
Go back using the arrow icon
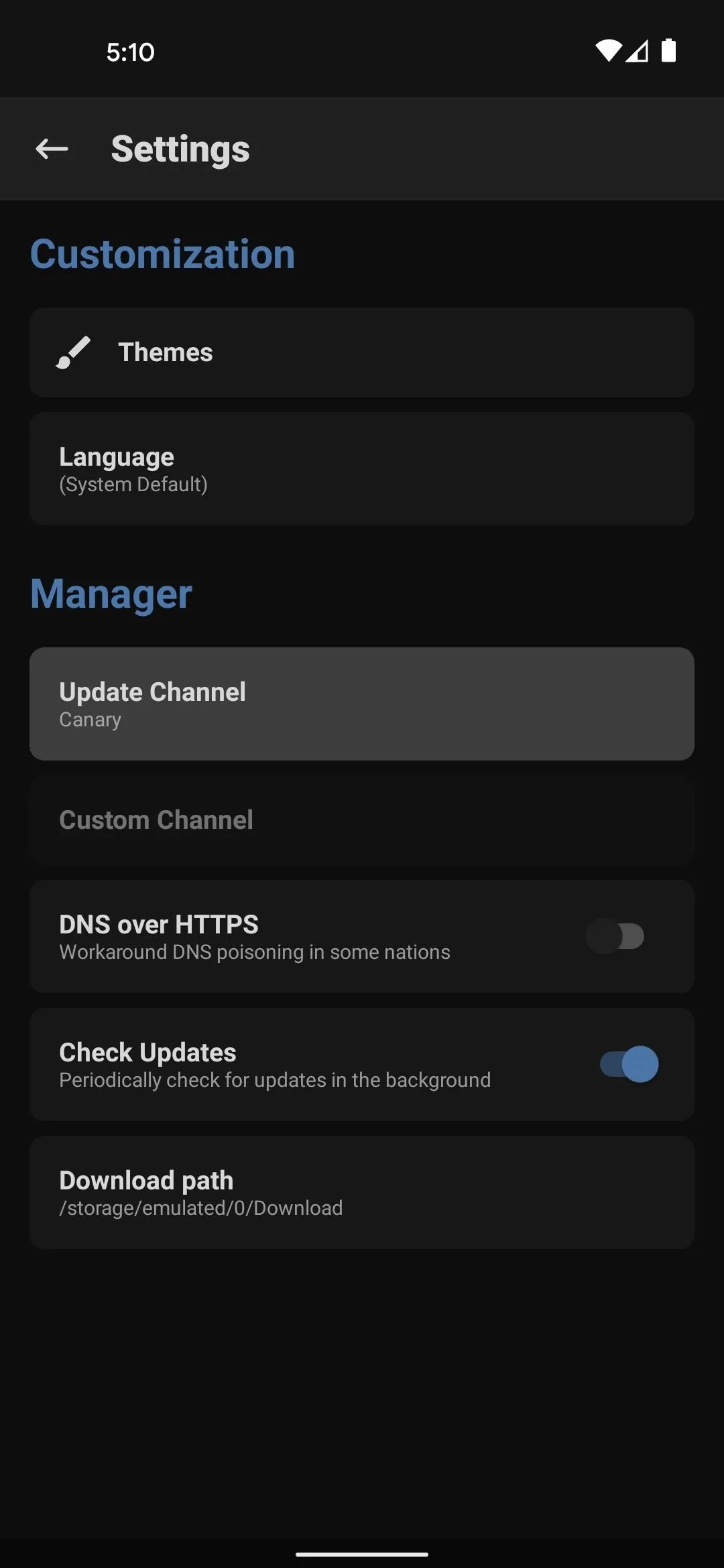52,149
